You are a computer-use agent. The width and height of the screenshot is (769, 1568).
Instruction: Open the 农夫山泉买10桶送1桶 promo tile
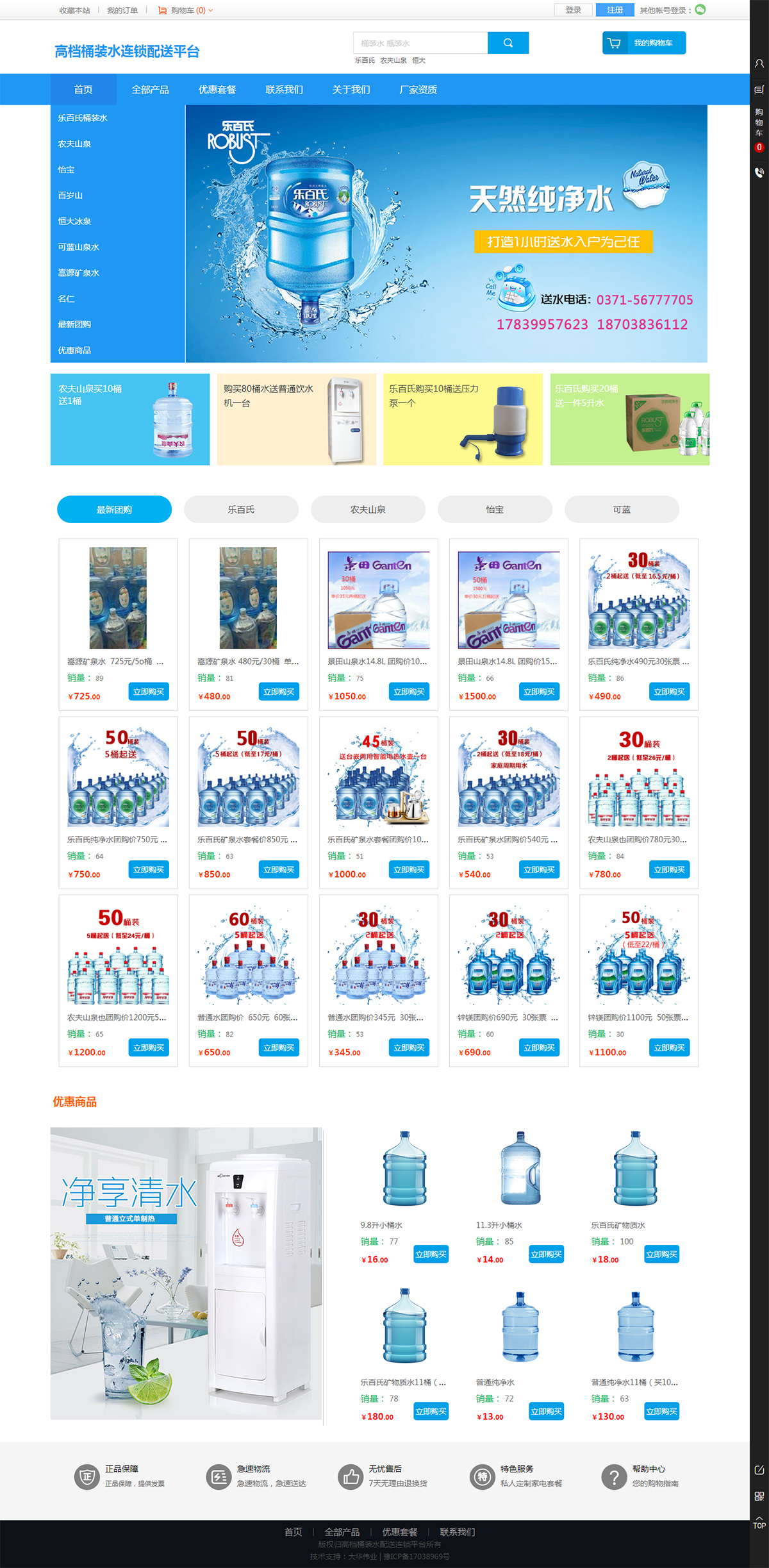point(130,419)
